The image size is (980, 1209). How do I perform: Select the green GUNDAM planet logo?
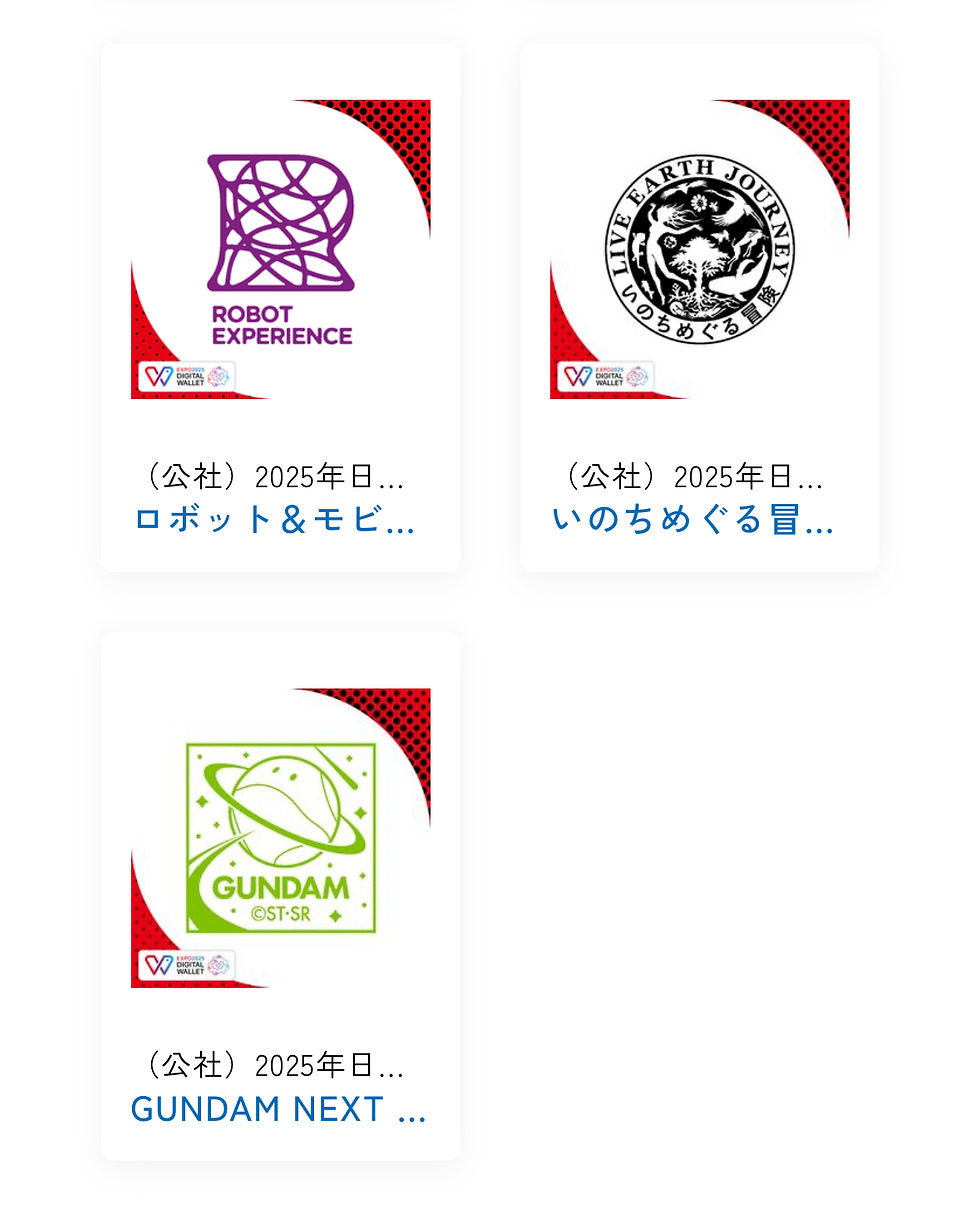coord(278,838)
